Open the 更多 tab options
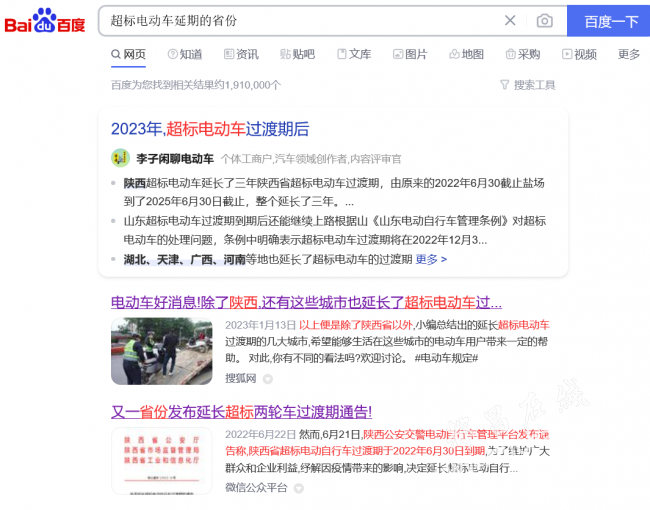Viewport: 650px width, 510px height. point(628,54)
